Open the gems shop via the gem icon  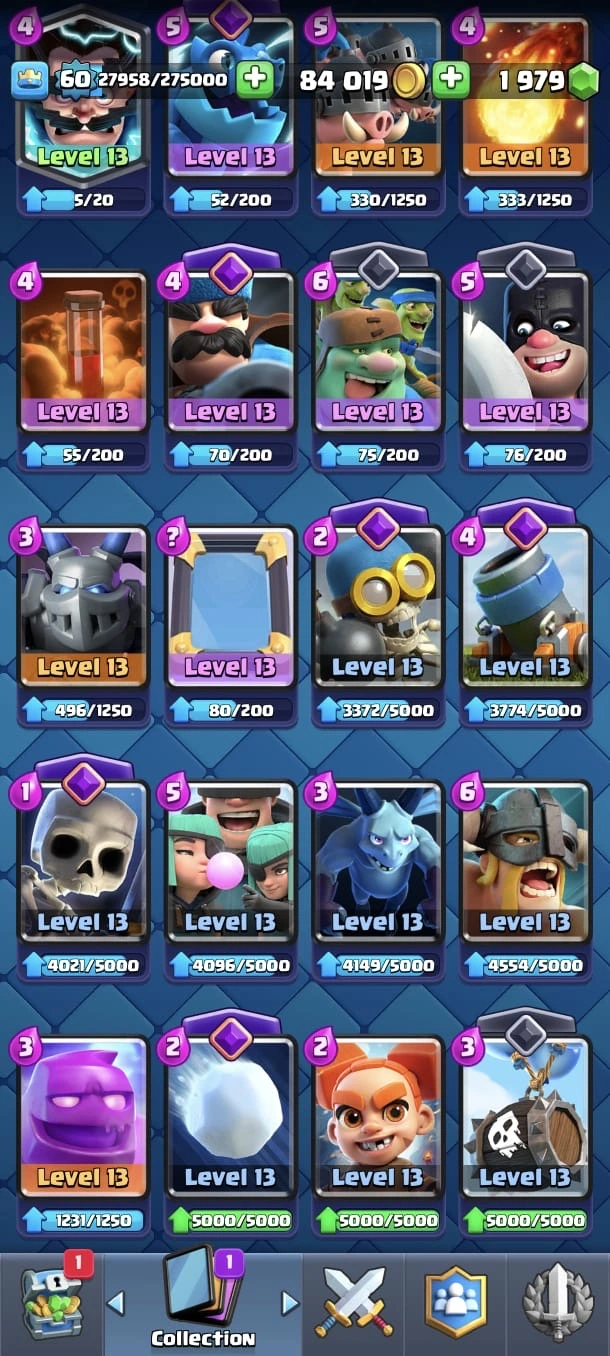point(582,82)
